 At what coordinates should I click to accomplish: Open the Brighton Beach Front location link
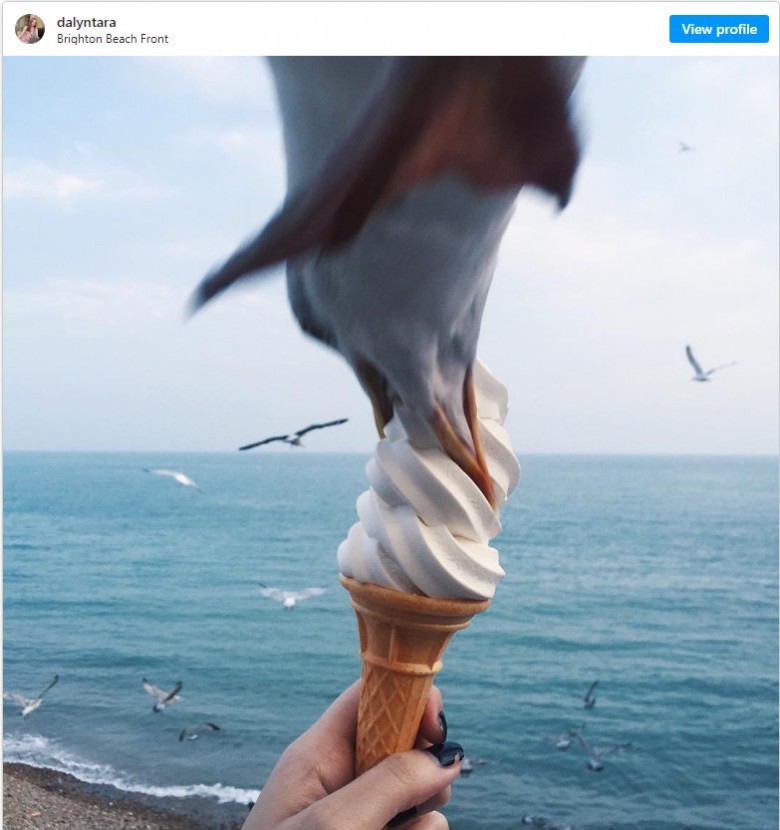[112, 39]
